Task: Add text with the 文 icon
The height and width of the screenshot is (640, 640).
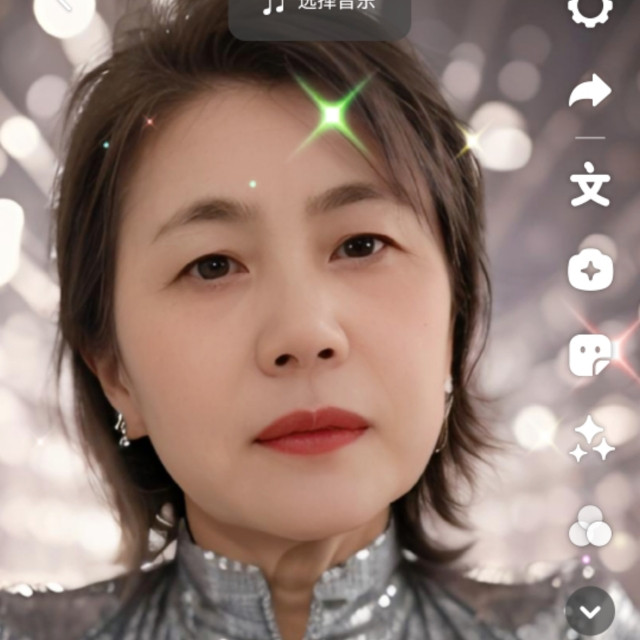Action: 590,184
